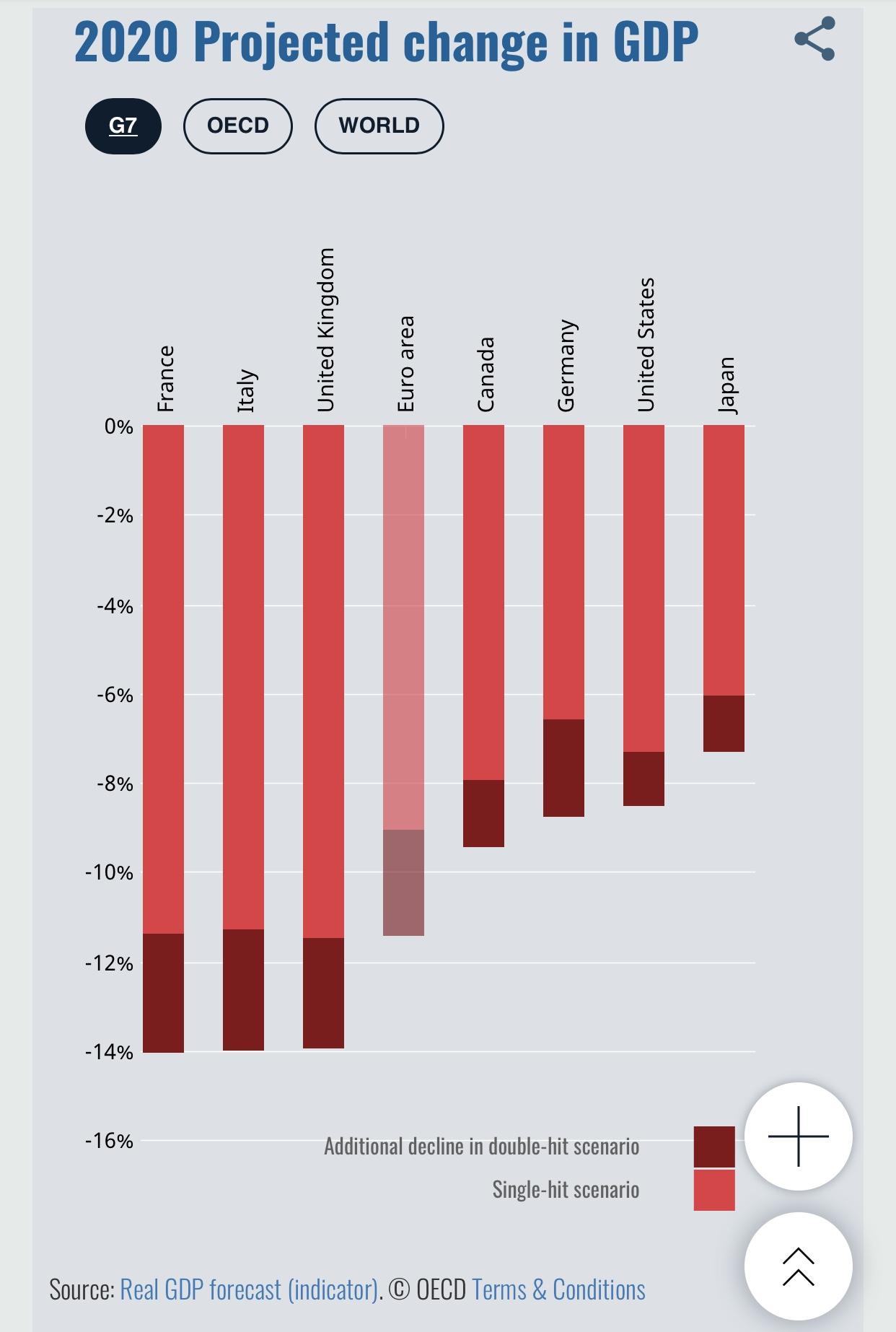Image resolution: width=896 pixels, height=1332 pixels.
Task: Switch to the WORLD view
Action: tap(379, 126)
